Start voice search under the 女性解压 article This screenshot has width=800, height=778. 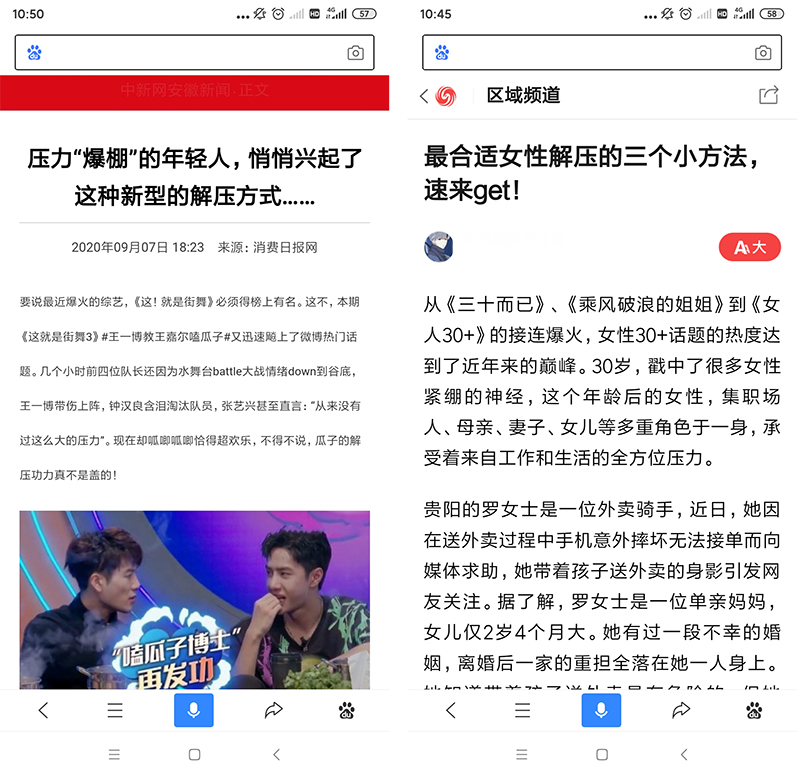(x=601, y=710)
